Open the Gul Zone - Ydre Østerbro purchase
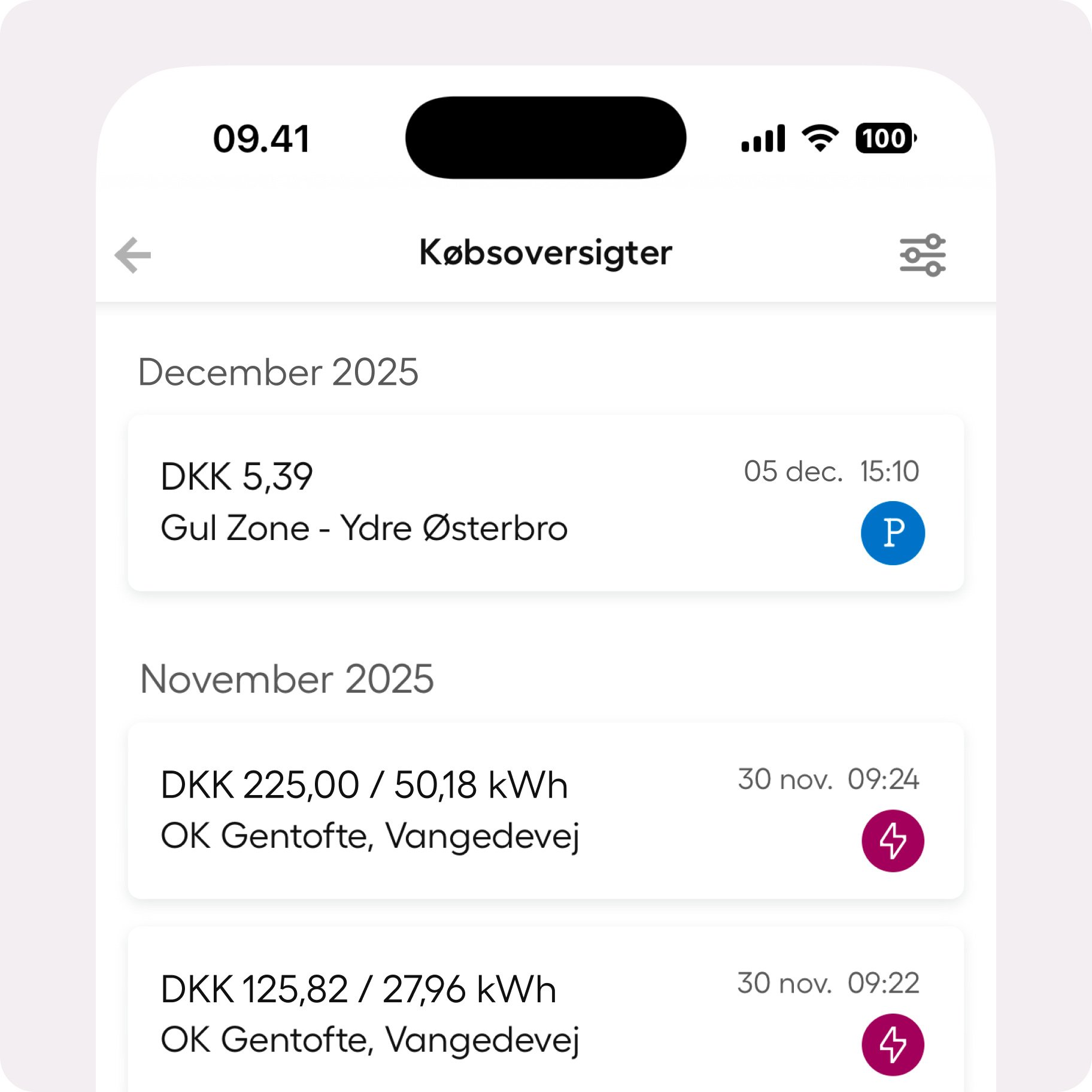This screenshot has height=1092, width=1092. 545,503
